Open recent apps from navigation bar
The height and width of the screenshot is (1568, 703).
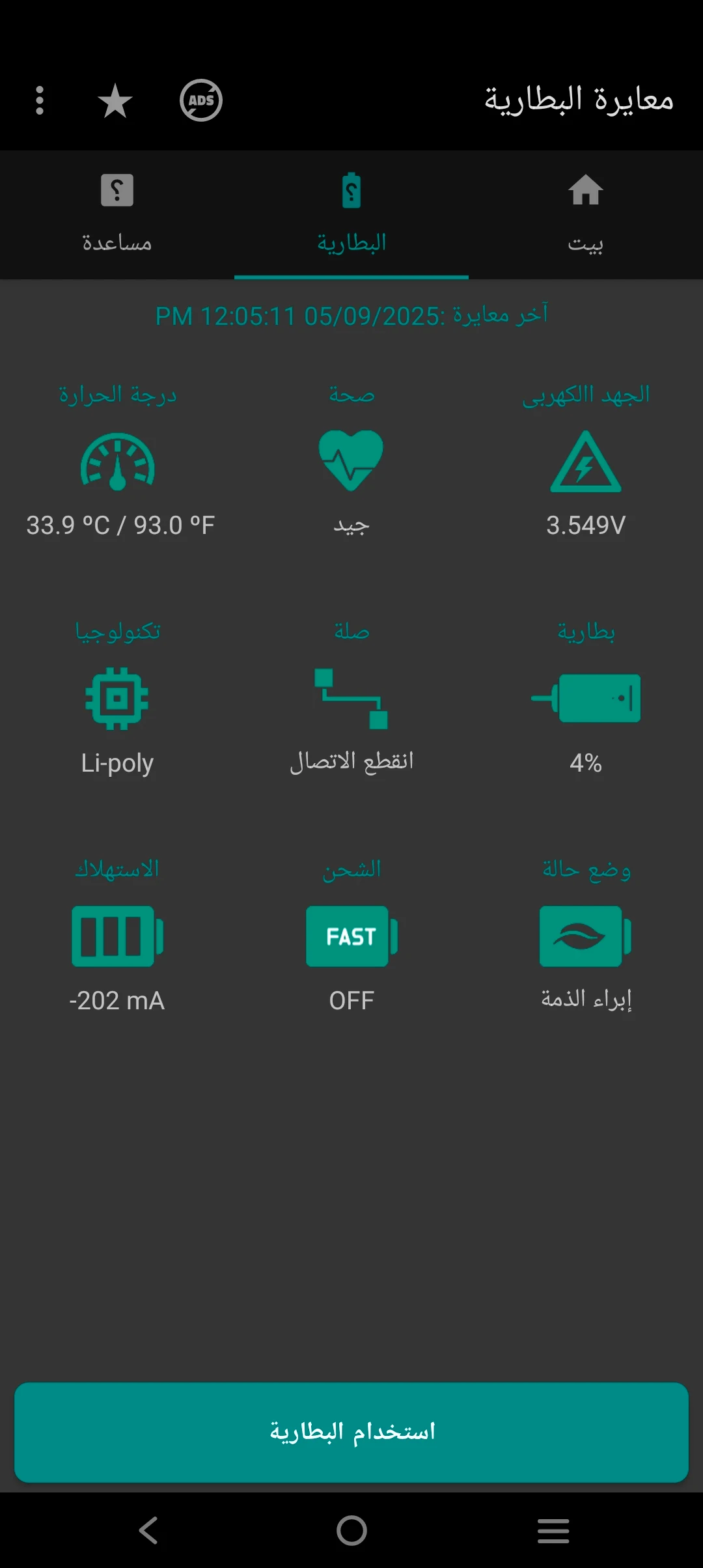553,1530
